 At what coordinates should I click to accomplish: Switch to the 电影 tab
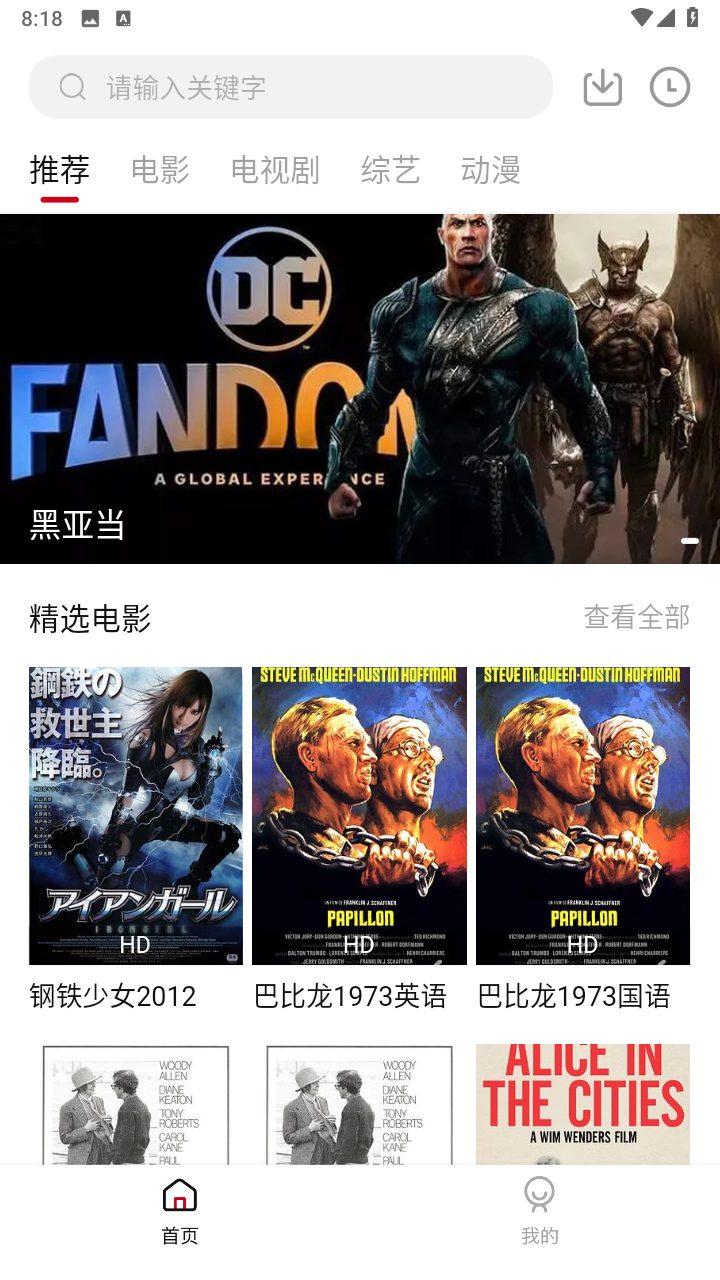pos(160,170)
